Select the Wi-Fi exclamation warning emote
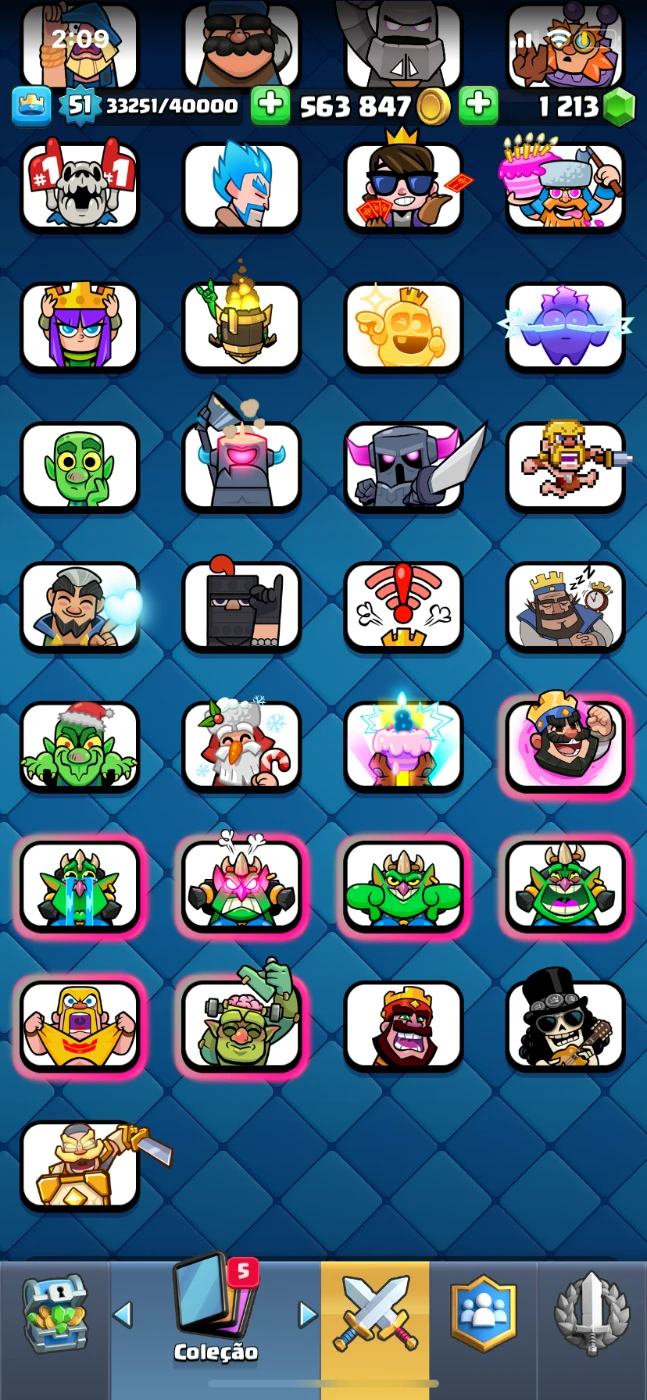 403,606
